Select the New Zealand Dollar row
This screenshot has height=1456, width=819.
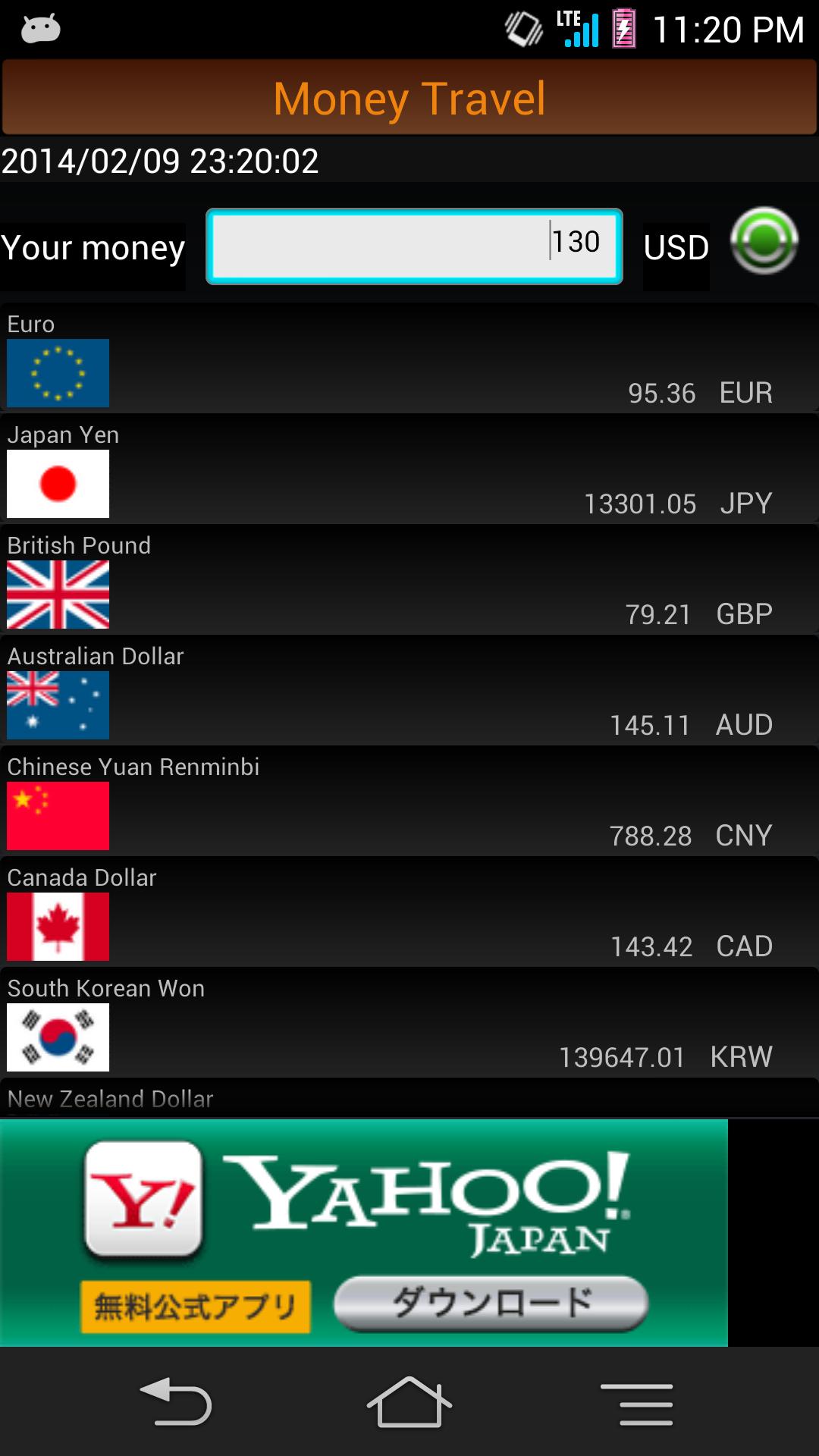pos(409,1100)
